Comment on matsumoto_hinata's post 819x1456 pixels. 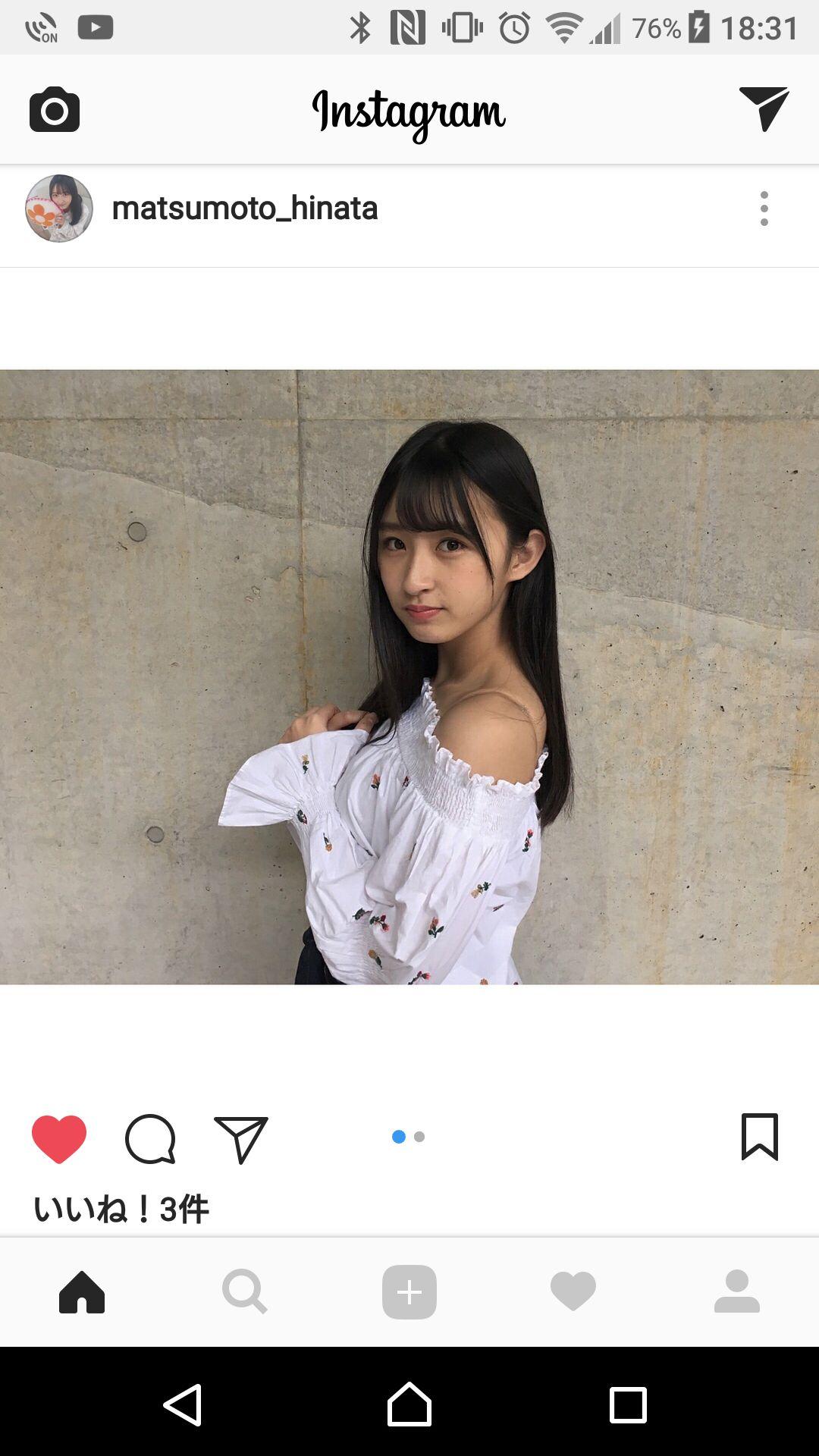150,1138
